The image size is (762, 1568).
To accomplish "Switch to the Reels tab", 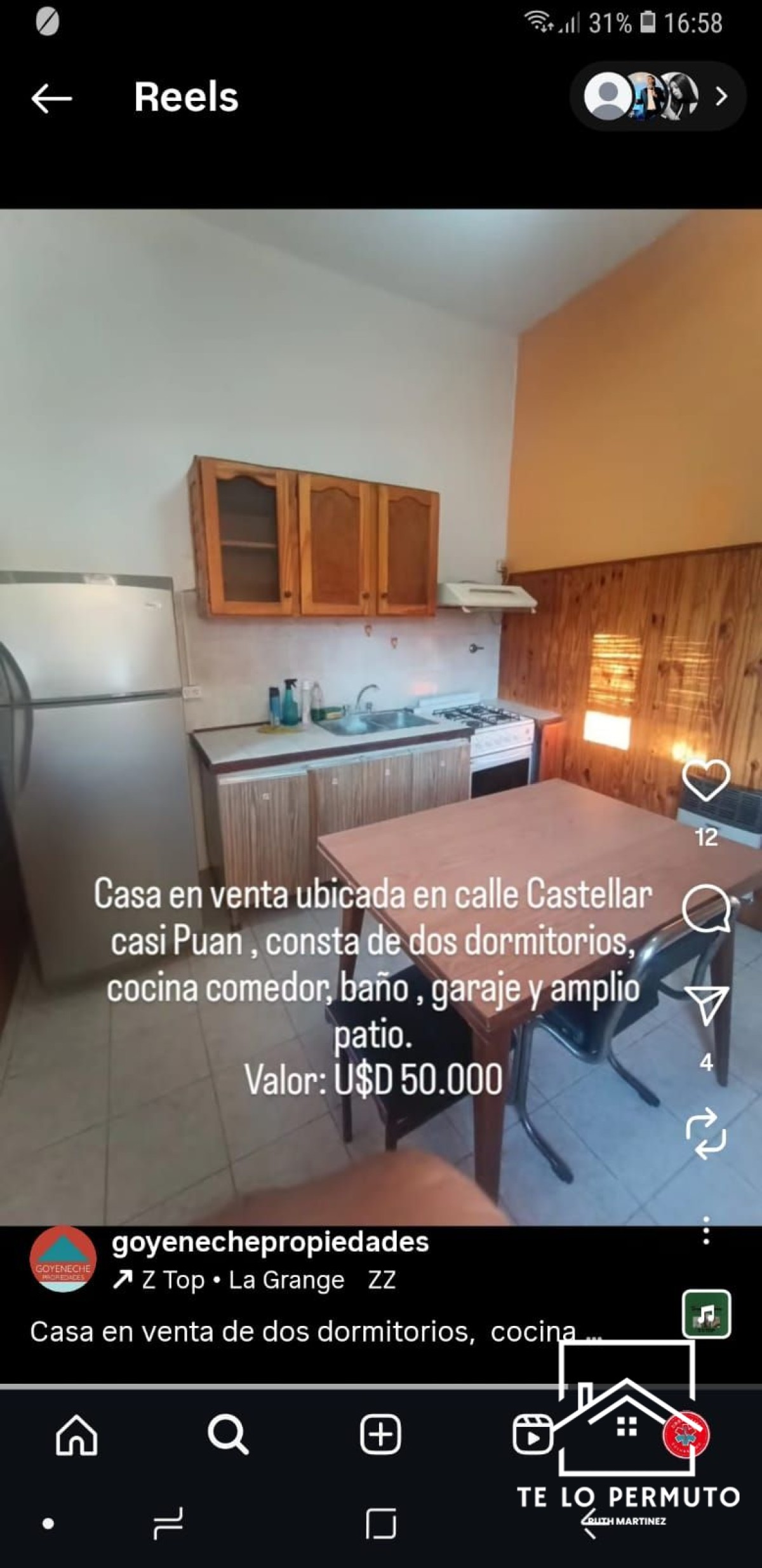I will [532, 1435].
